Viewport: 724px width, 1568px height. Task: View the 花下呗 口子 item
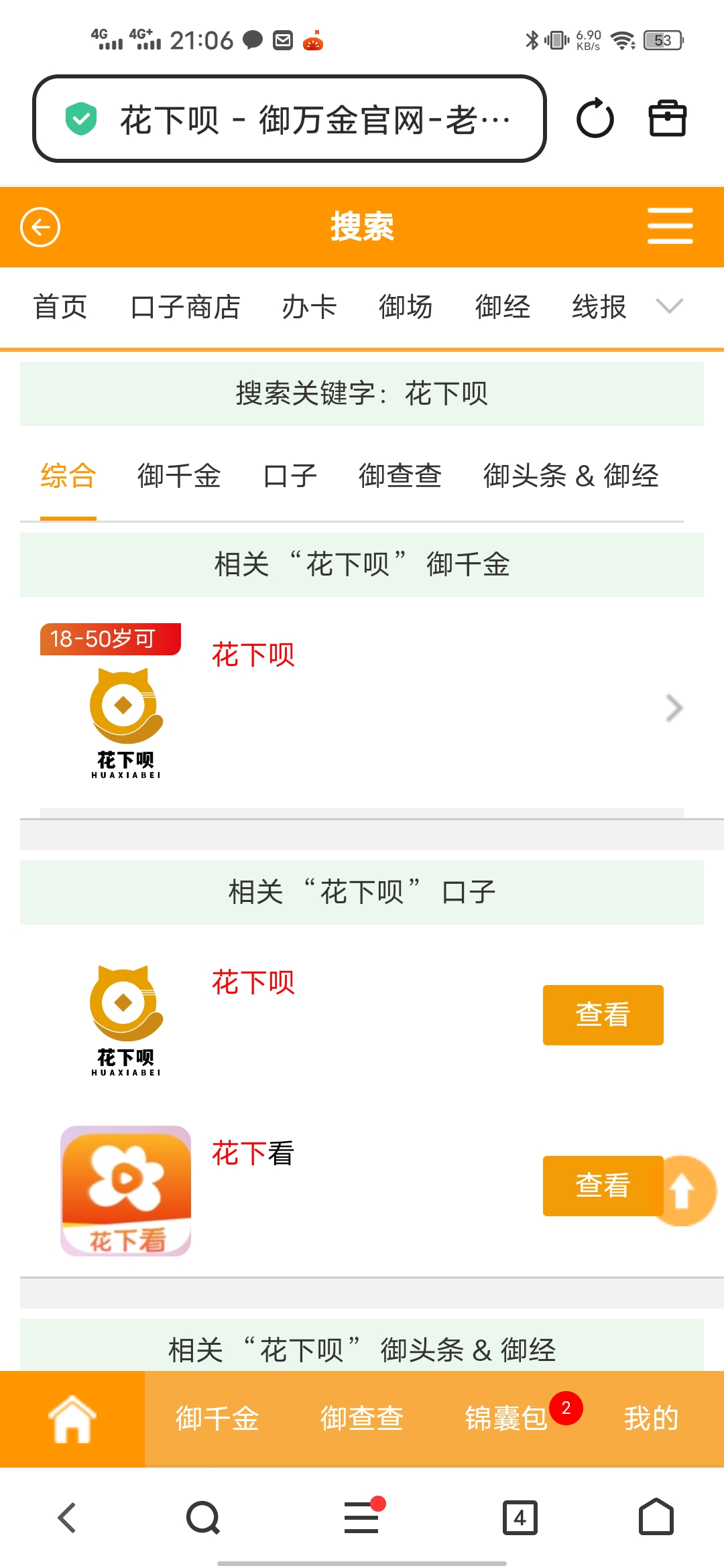(603, 1015)
